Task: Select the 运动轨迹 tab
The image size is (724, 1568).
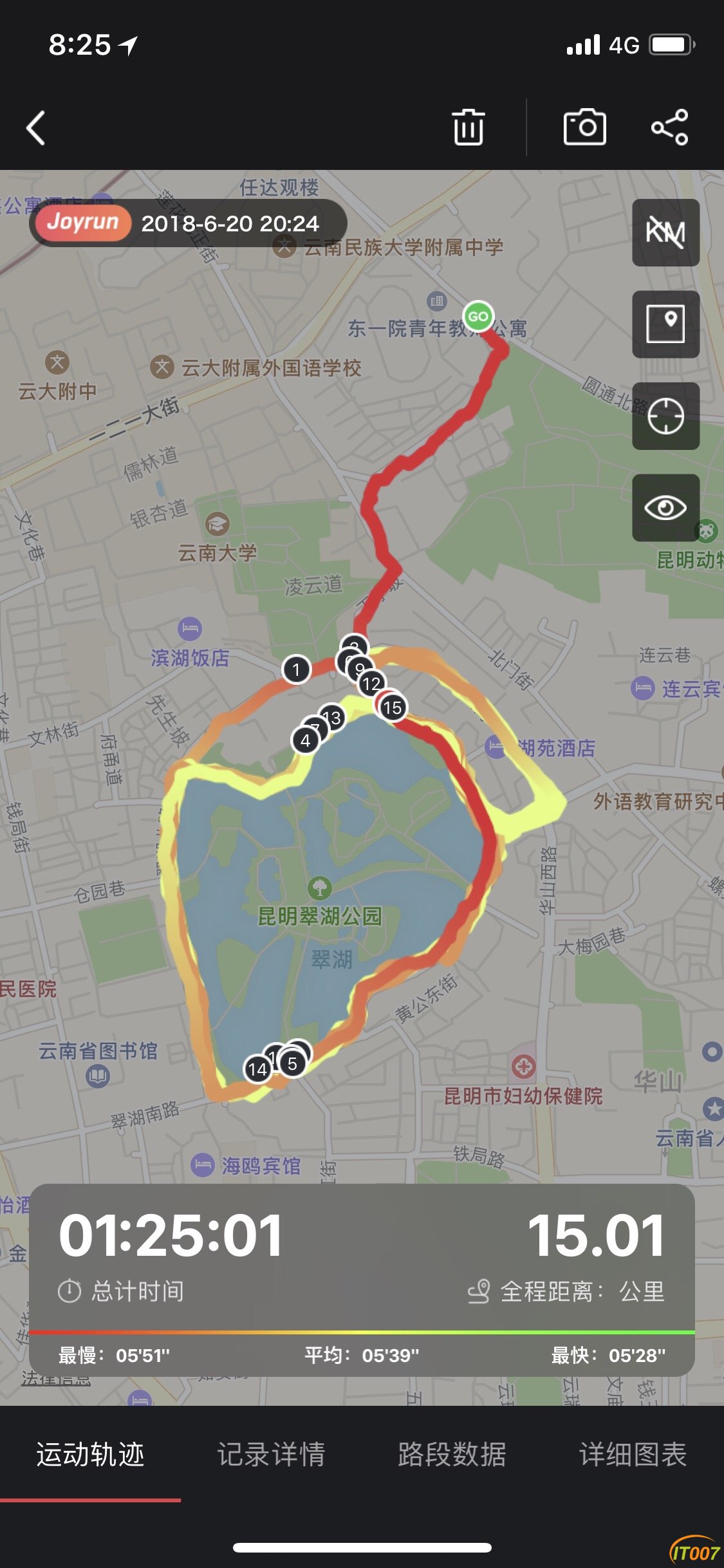Action: [90, 1454]
